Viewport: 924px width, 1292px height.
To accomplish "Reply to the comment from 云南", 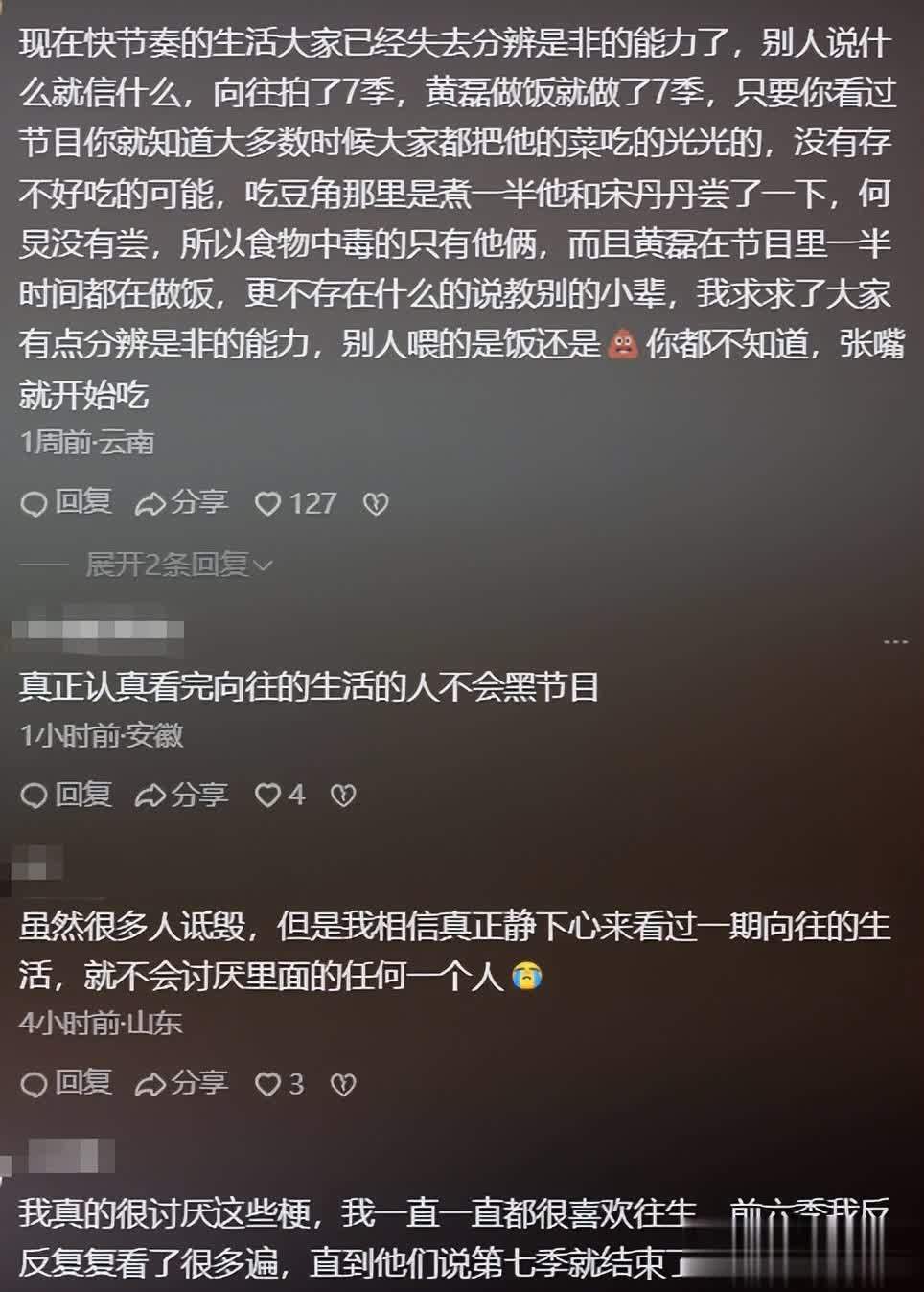I will click(x=65, y=503).
